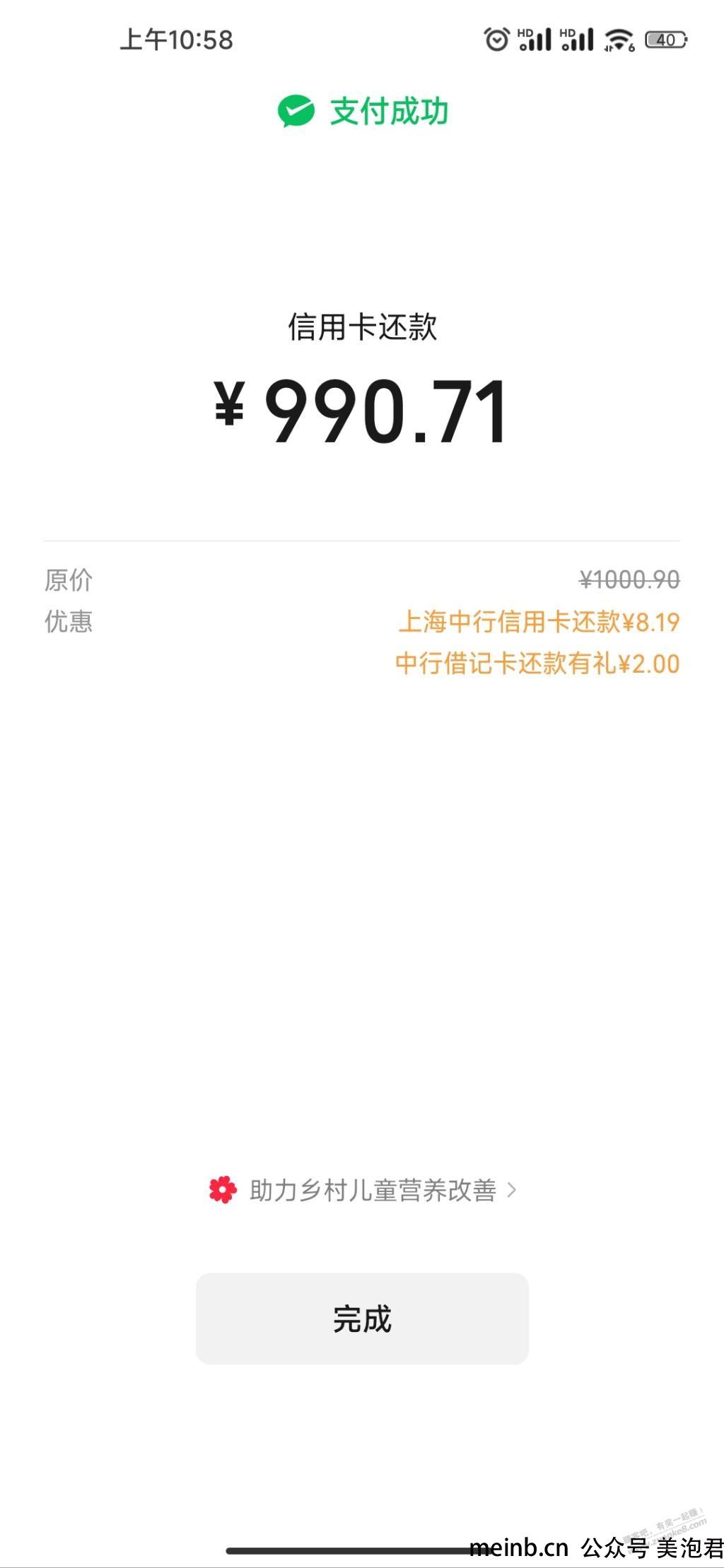Tap the 完成 button to finish
Image resolution: width=724 pixels, height=1568 pixels.
[x=362, y=1319]
